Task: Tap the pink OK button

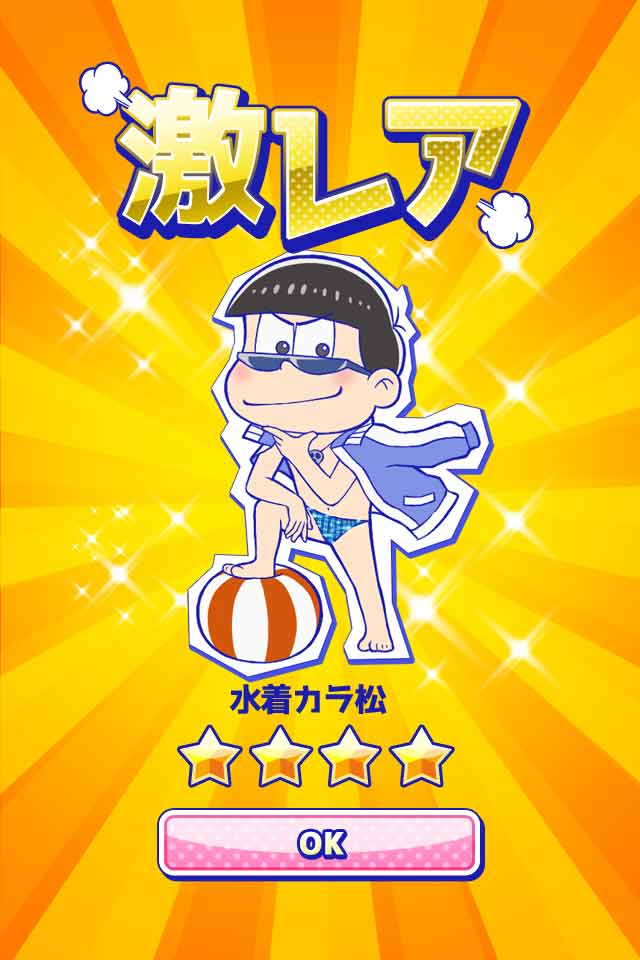Action: coord(320,843)
